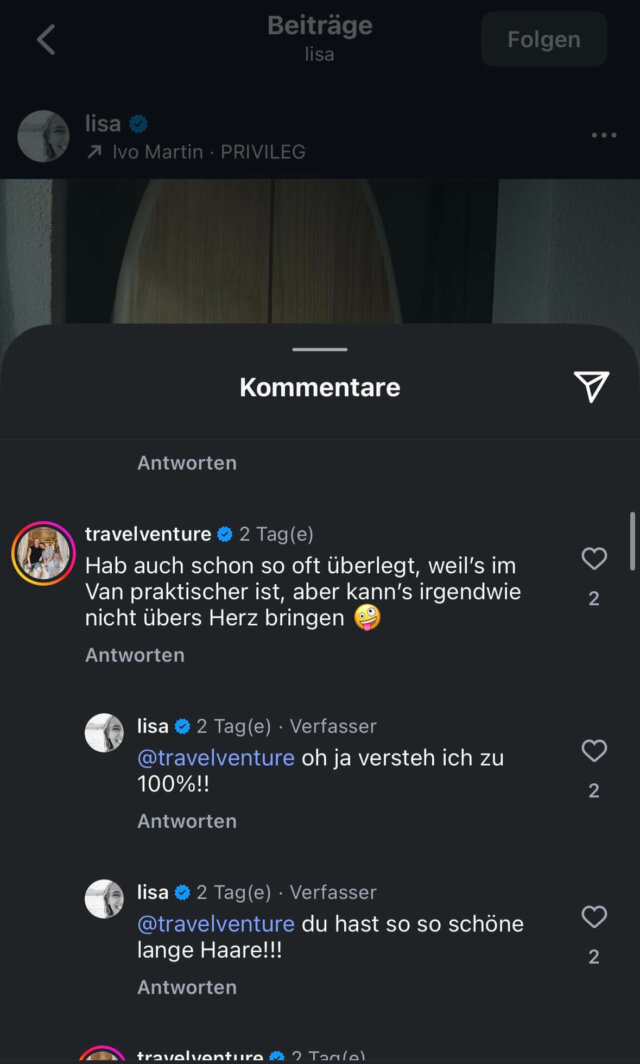Open the @travelventure mention in '100%!!' reply

click(x=215, y=758)
